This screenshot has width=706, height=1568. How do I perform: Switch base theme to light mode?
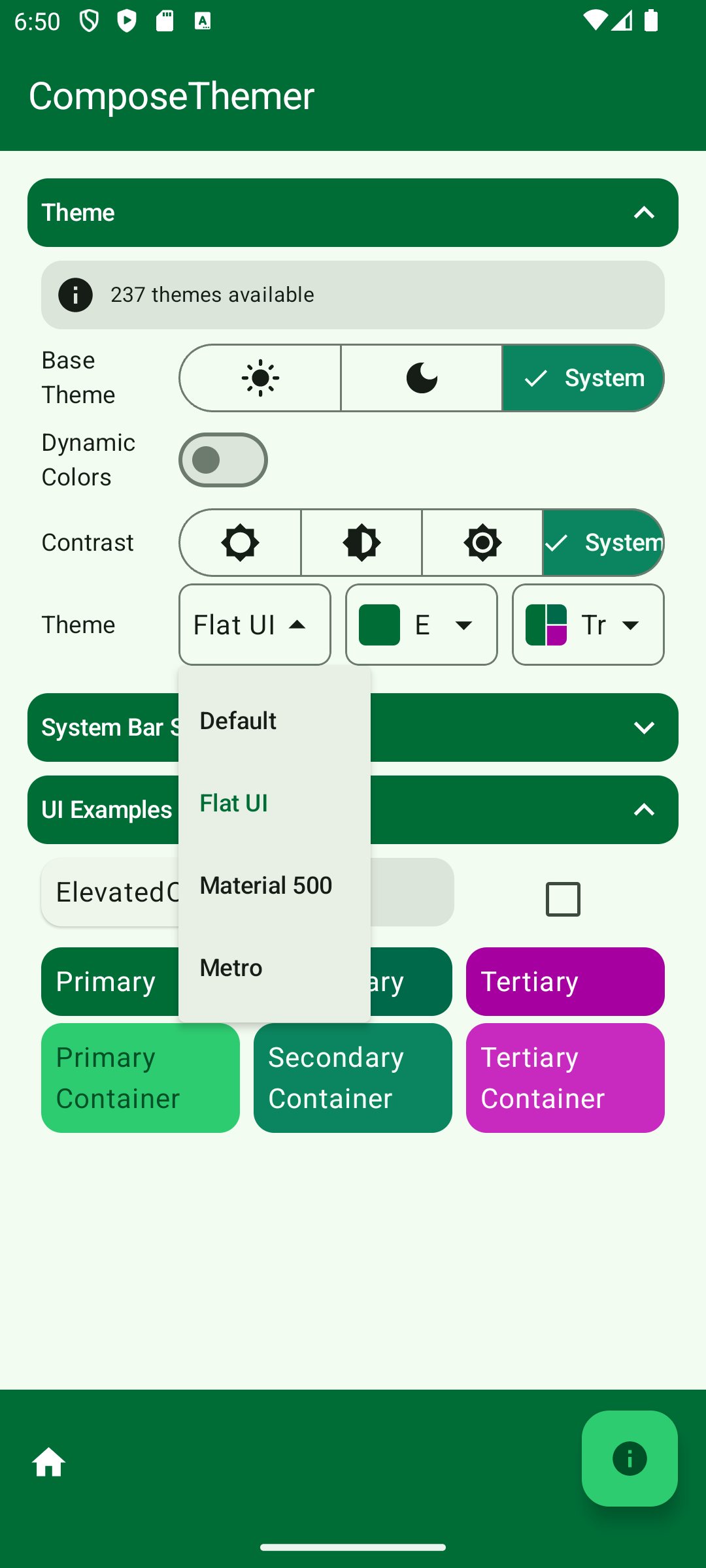click(260, 378)
